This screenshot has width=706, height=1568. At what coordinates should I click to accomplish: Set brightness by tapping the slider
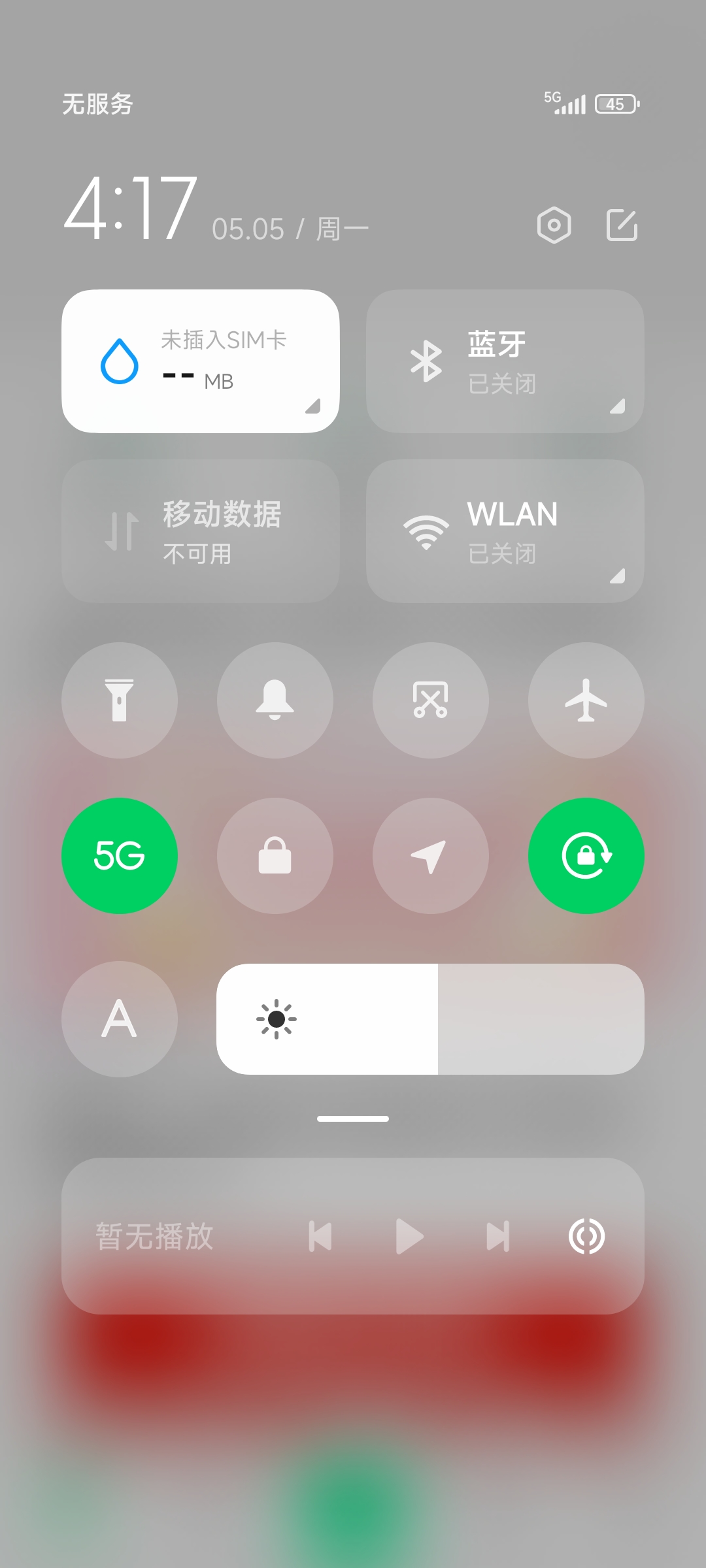[430, 1019]
